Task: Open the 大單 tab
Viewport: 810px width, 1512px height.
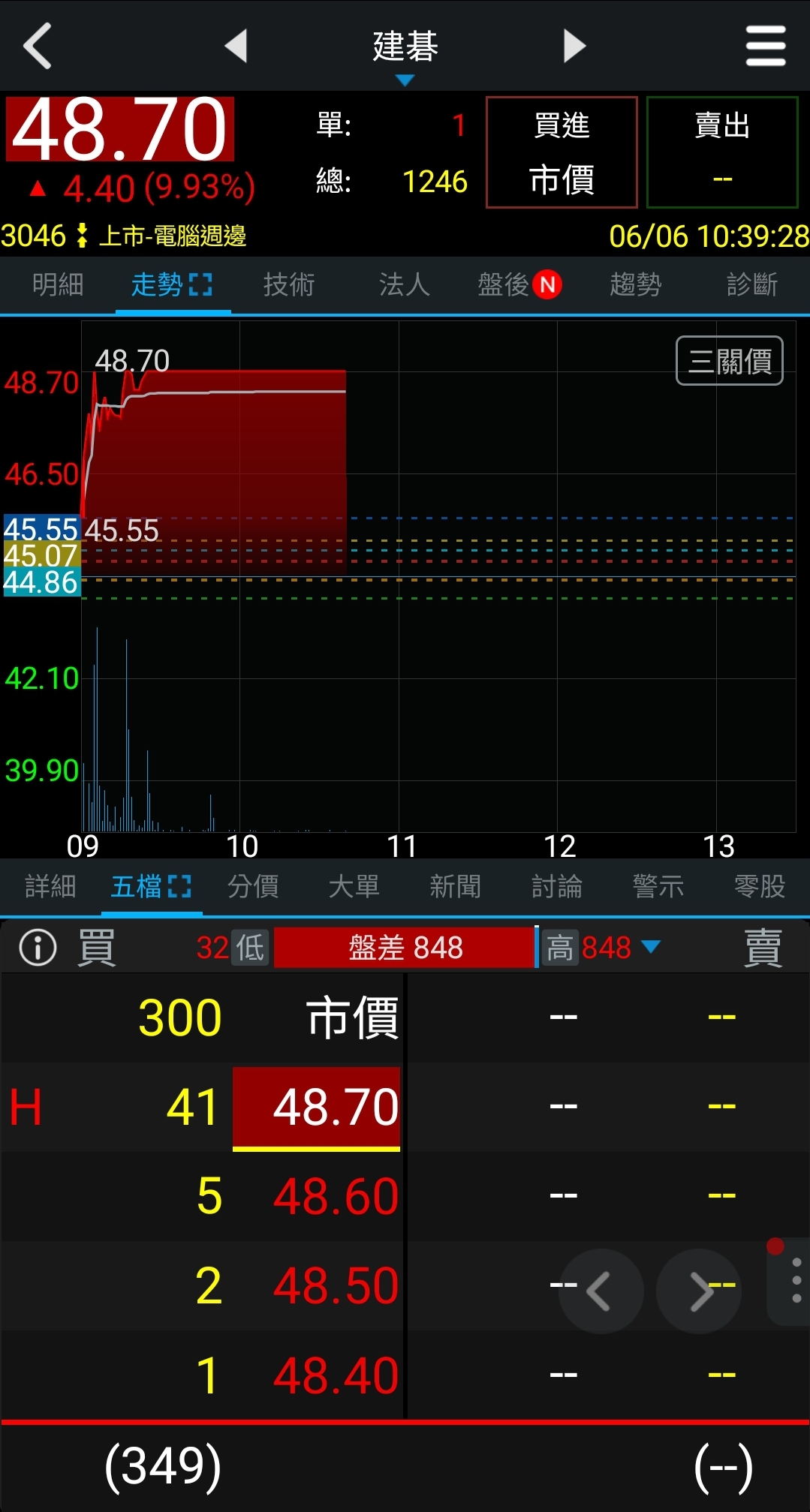Action: (x=354, y=887)
